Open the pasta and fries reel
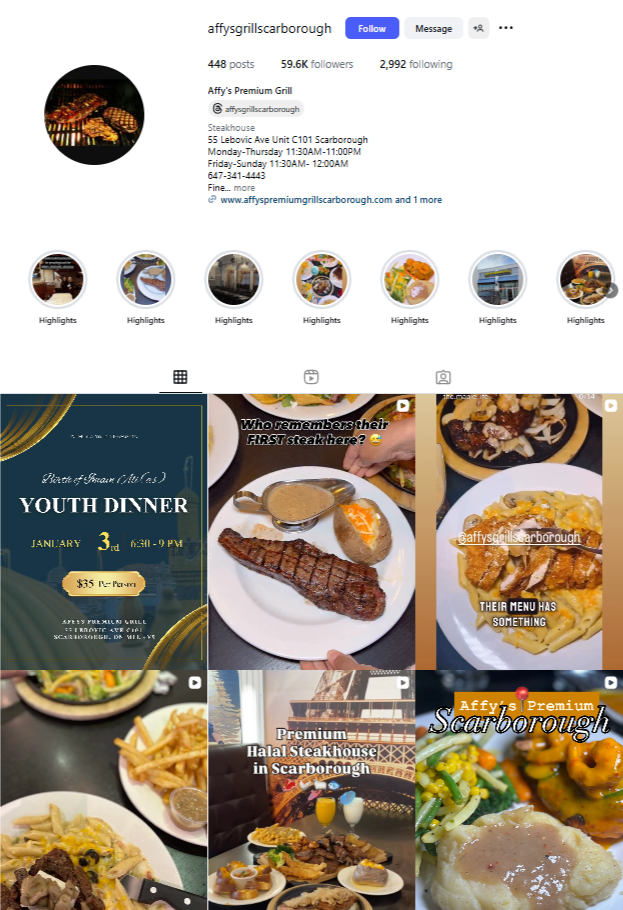 click(103, 790)
